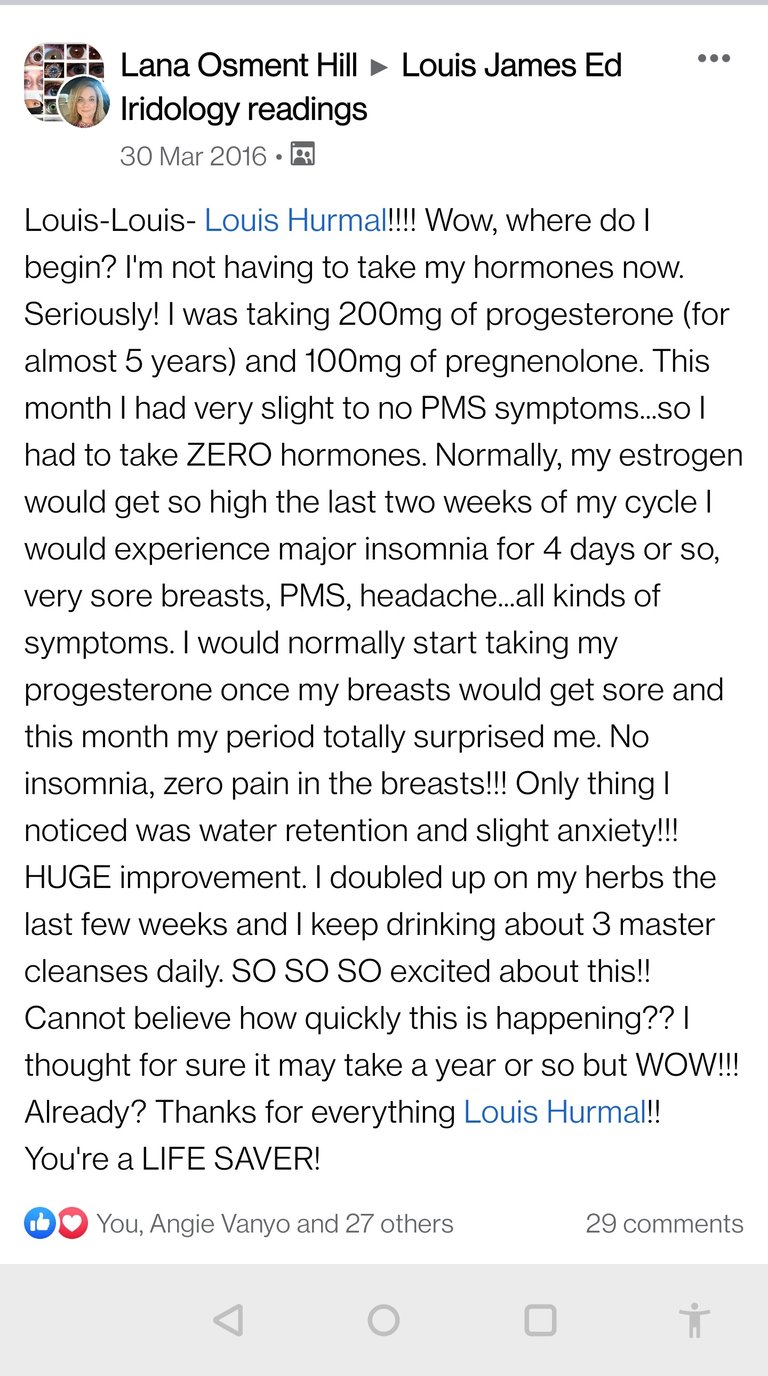Open the accessibility shortcut button

(693, 1320)
